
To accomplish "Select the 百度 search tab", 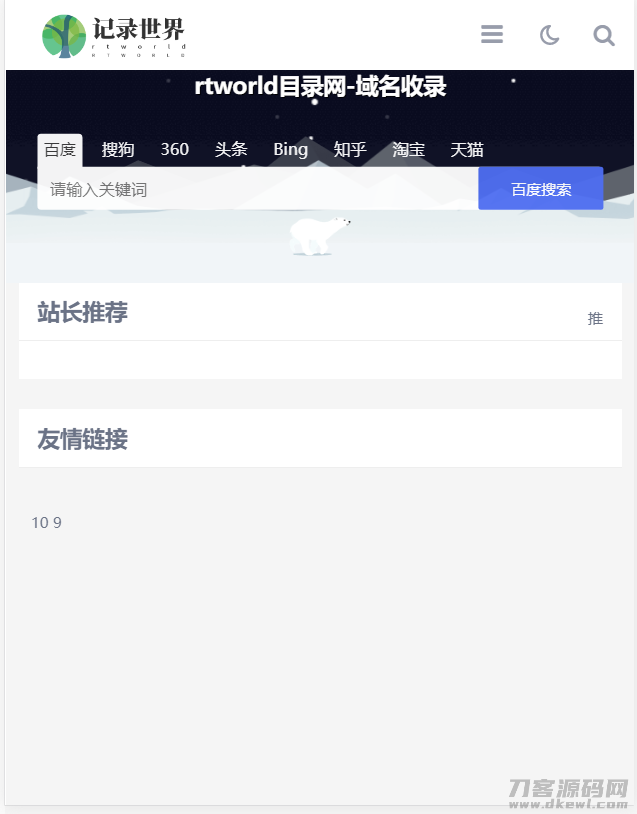I will 60,150.
